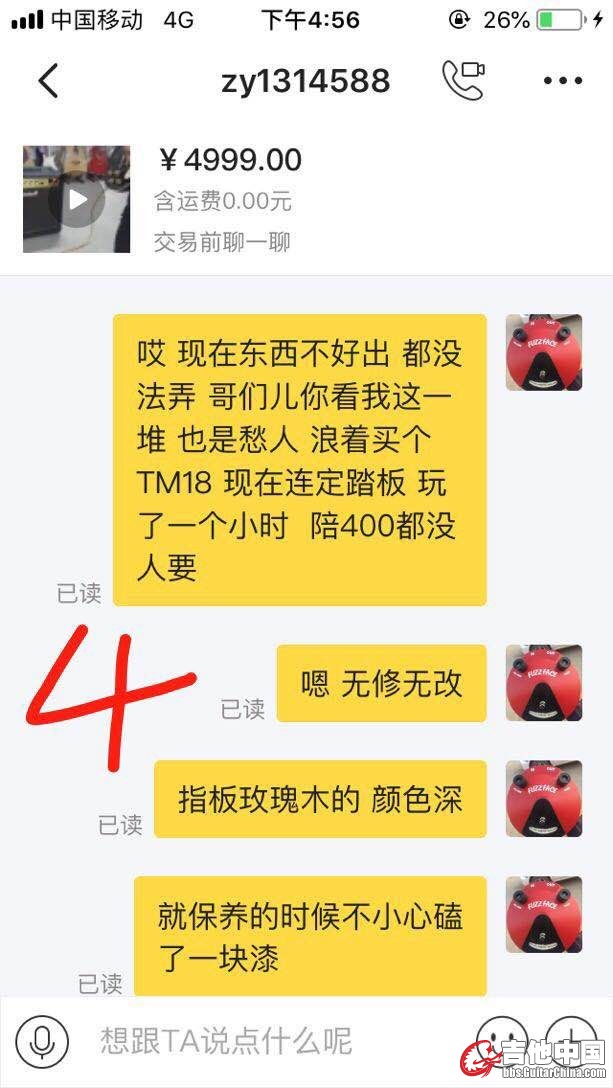613x1088 pixels.
Task: Start a video call with zy1314588
Action: [x=463, y=80]
